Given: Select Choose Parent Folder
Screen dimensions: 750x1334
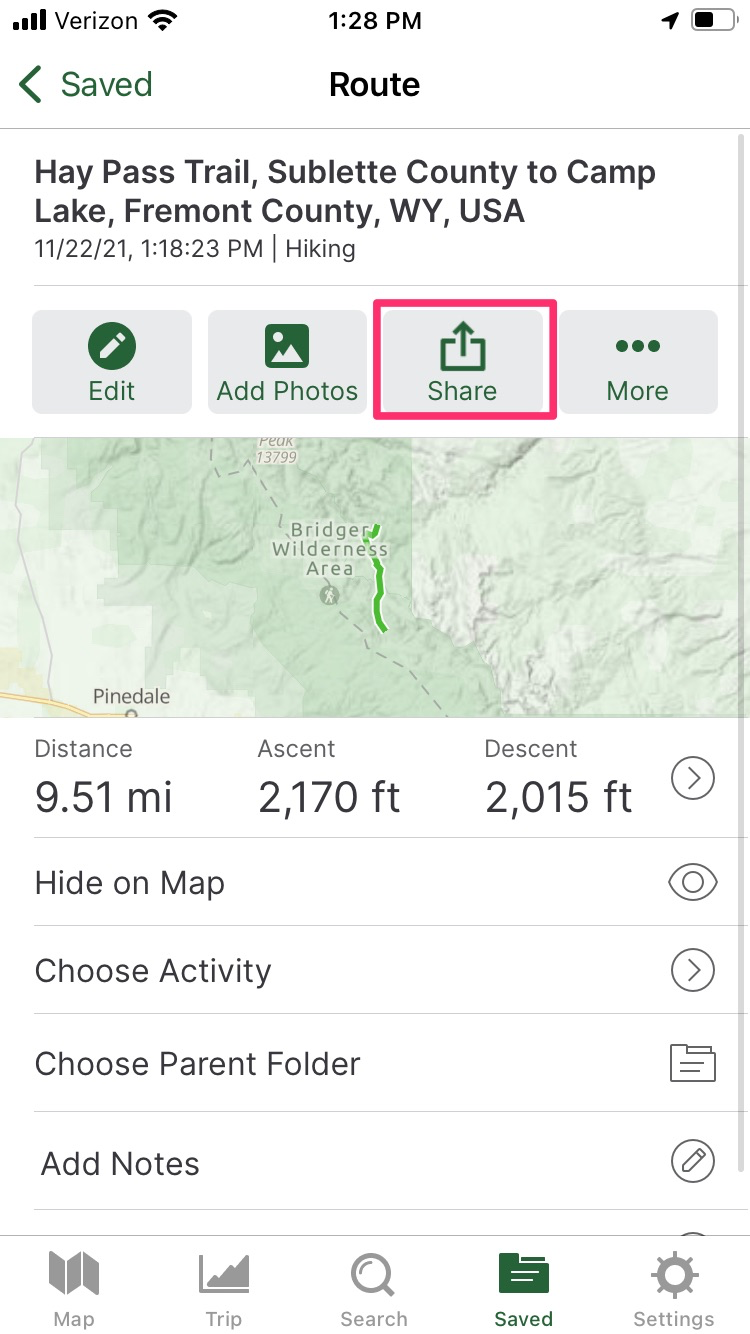Looking at the screenshot, I should click(375, 1063).
